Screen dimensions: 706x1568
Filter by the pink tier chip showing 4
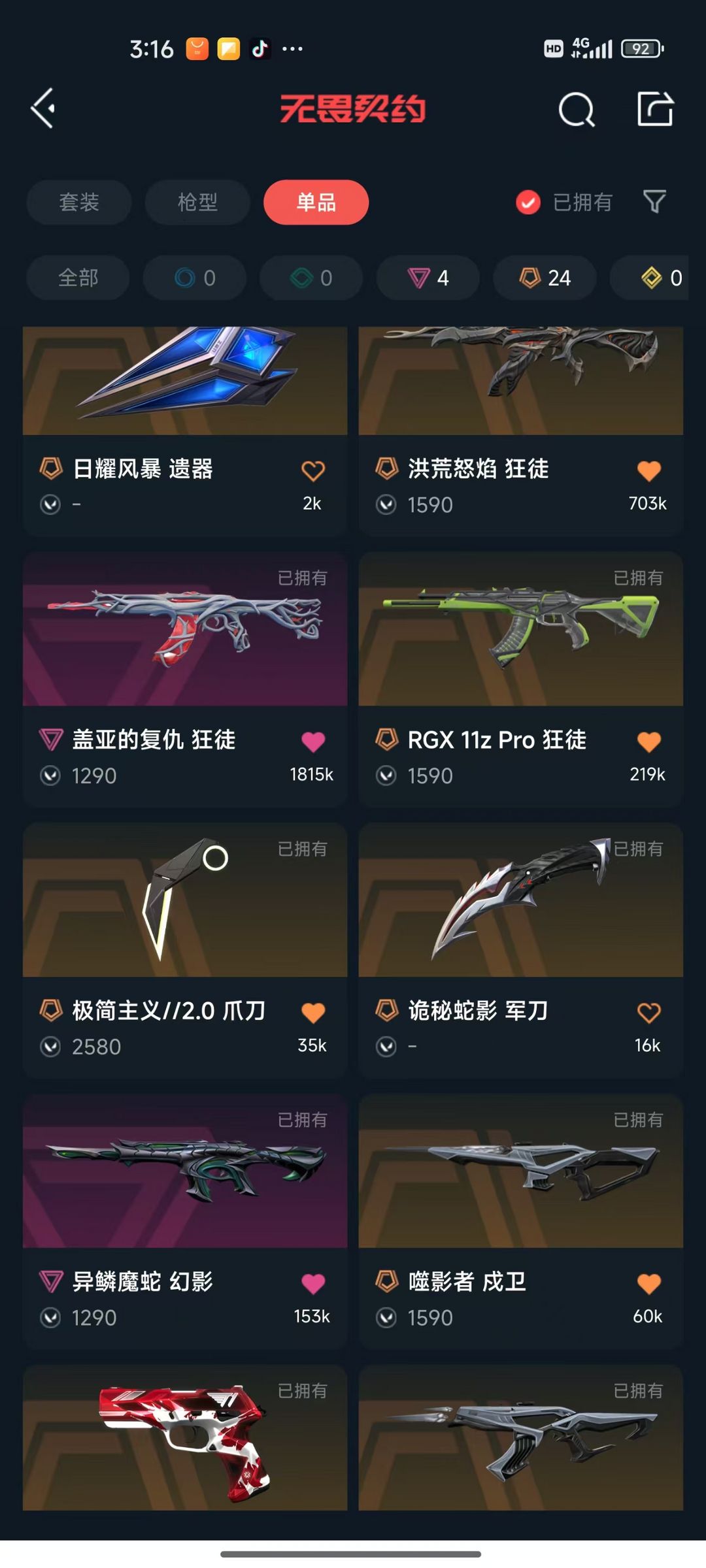[x=428, y=278]
